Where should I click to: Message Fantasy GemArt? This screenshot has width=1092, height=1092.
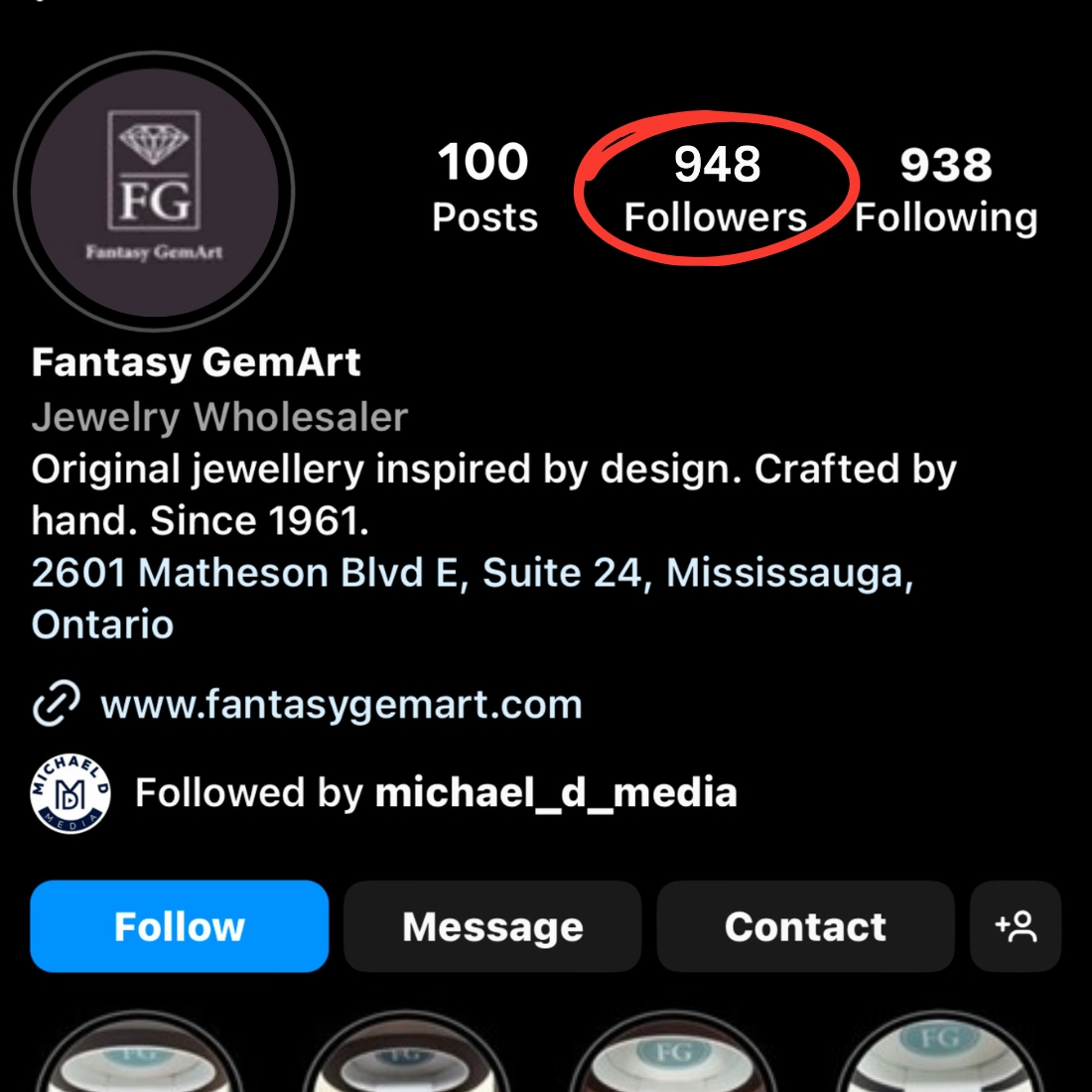coord(492,926)
